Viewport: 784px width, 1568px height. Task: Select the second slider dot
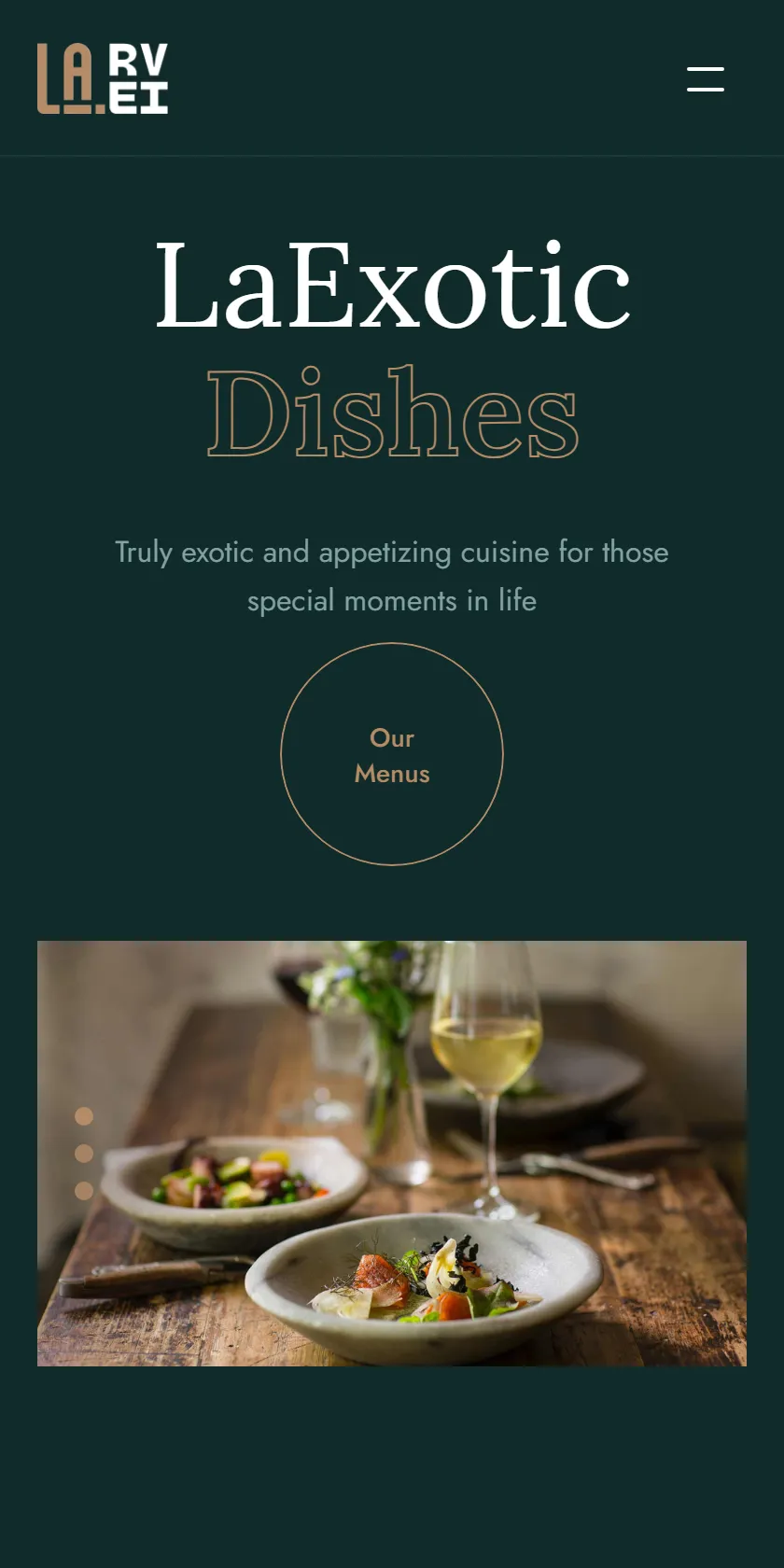84,1154
